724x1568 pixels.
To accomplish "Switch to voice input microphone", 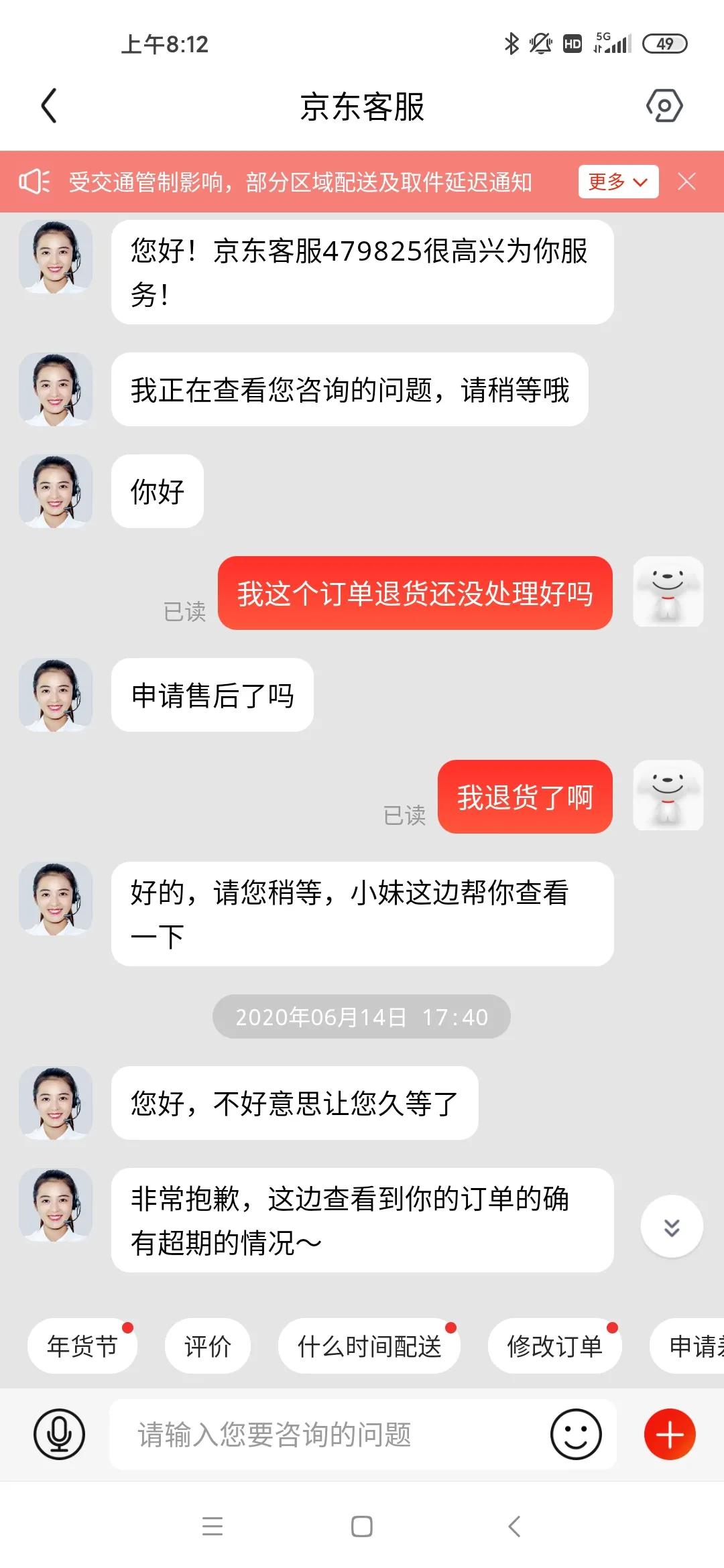I will pyautogui.click(x=59, y=1434).
